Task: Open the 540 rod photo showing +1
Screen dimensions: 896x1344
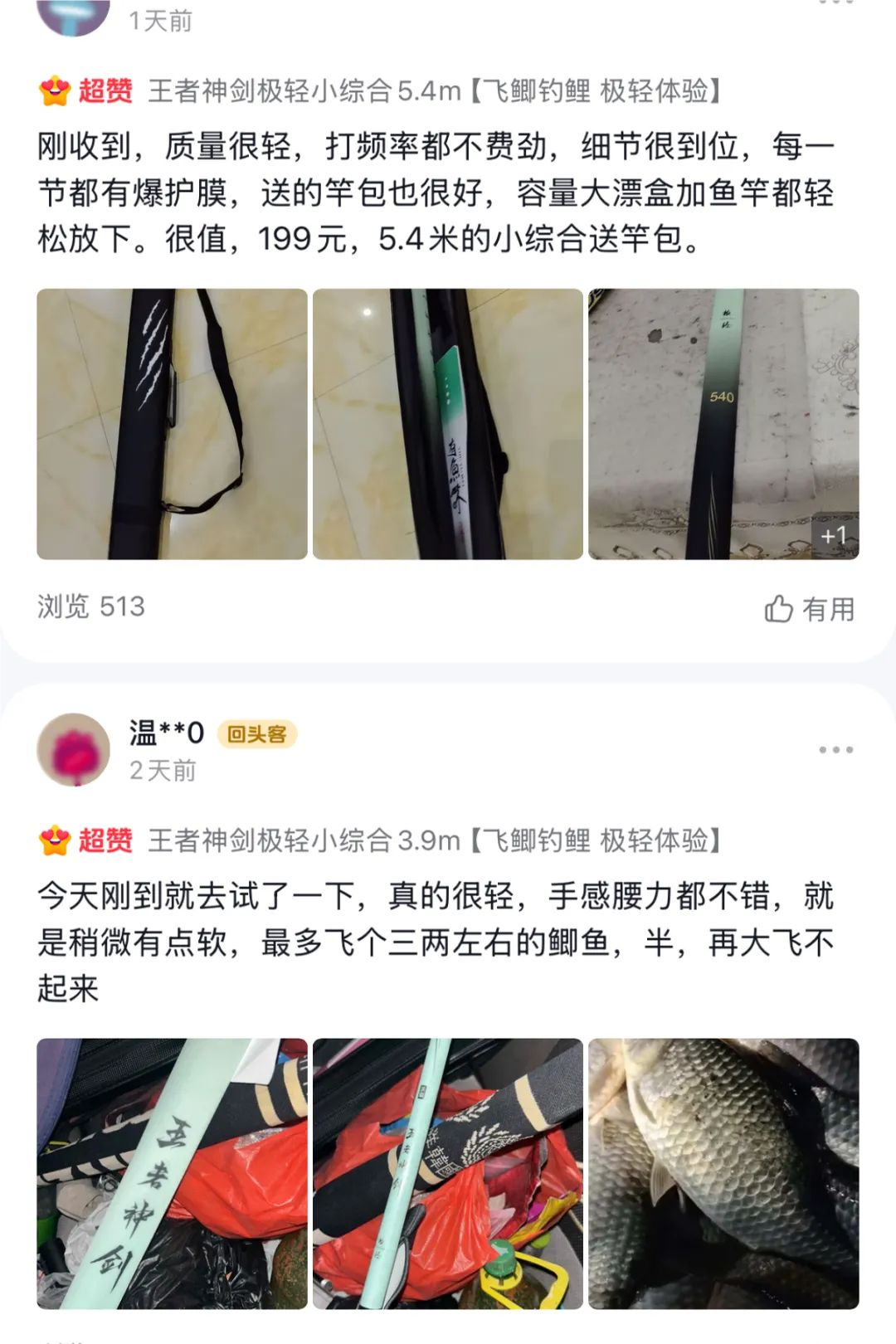Action: click(723, 424)
